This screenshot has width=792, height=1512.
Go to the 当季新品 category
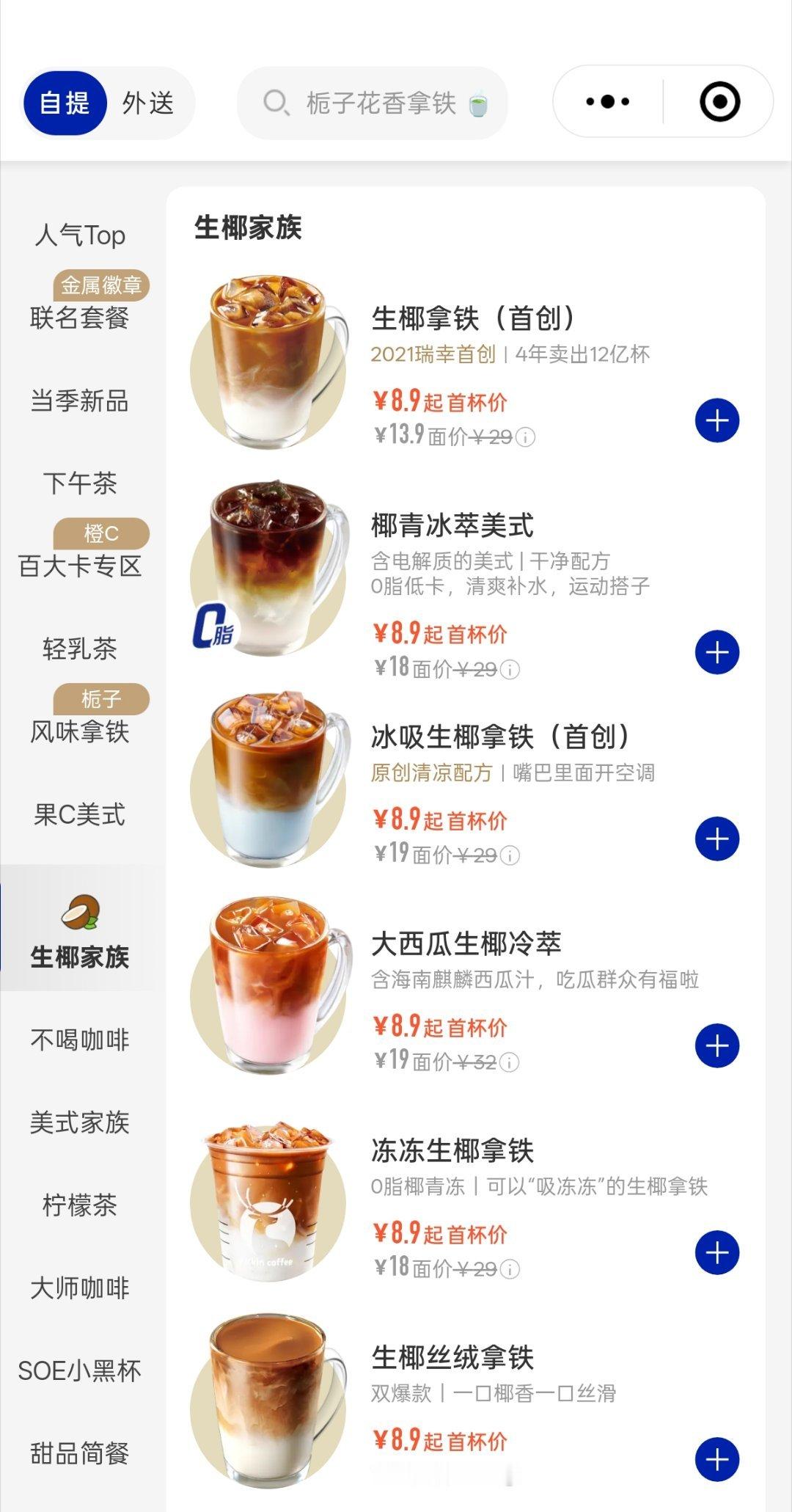tap(80, 401)
